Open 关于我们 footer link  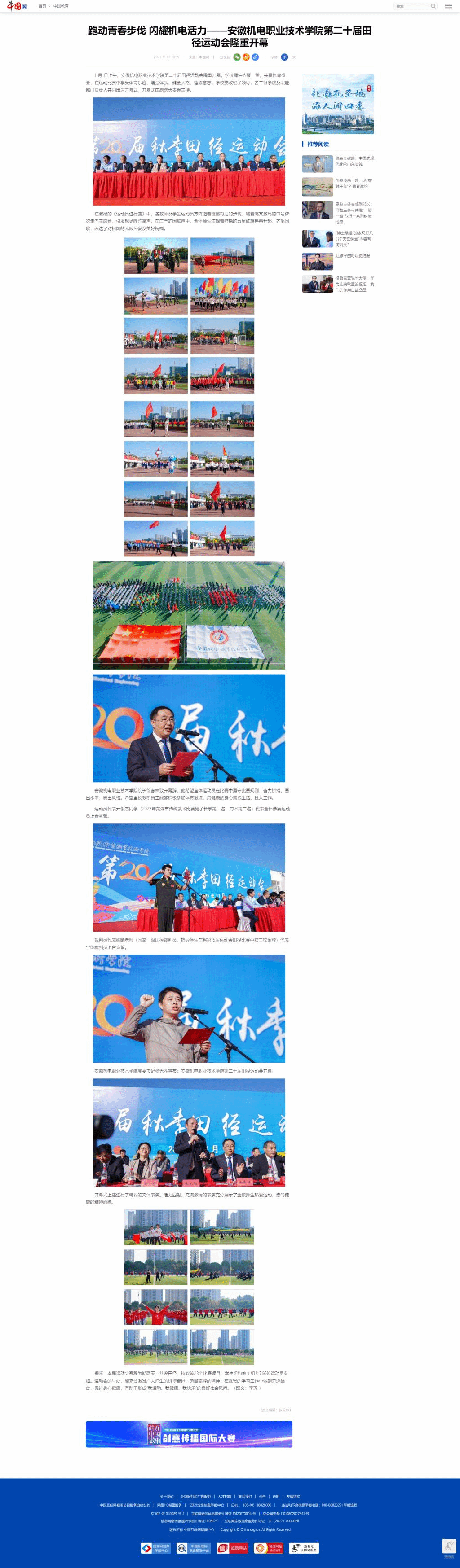tap(166, 1496)
